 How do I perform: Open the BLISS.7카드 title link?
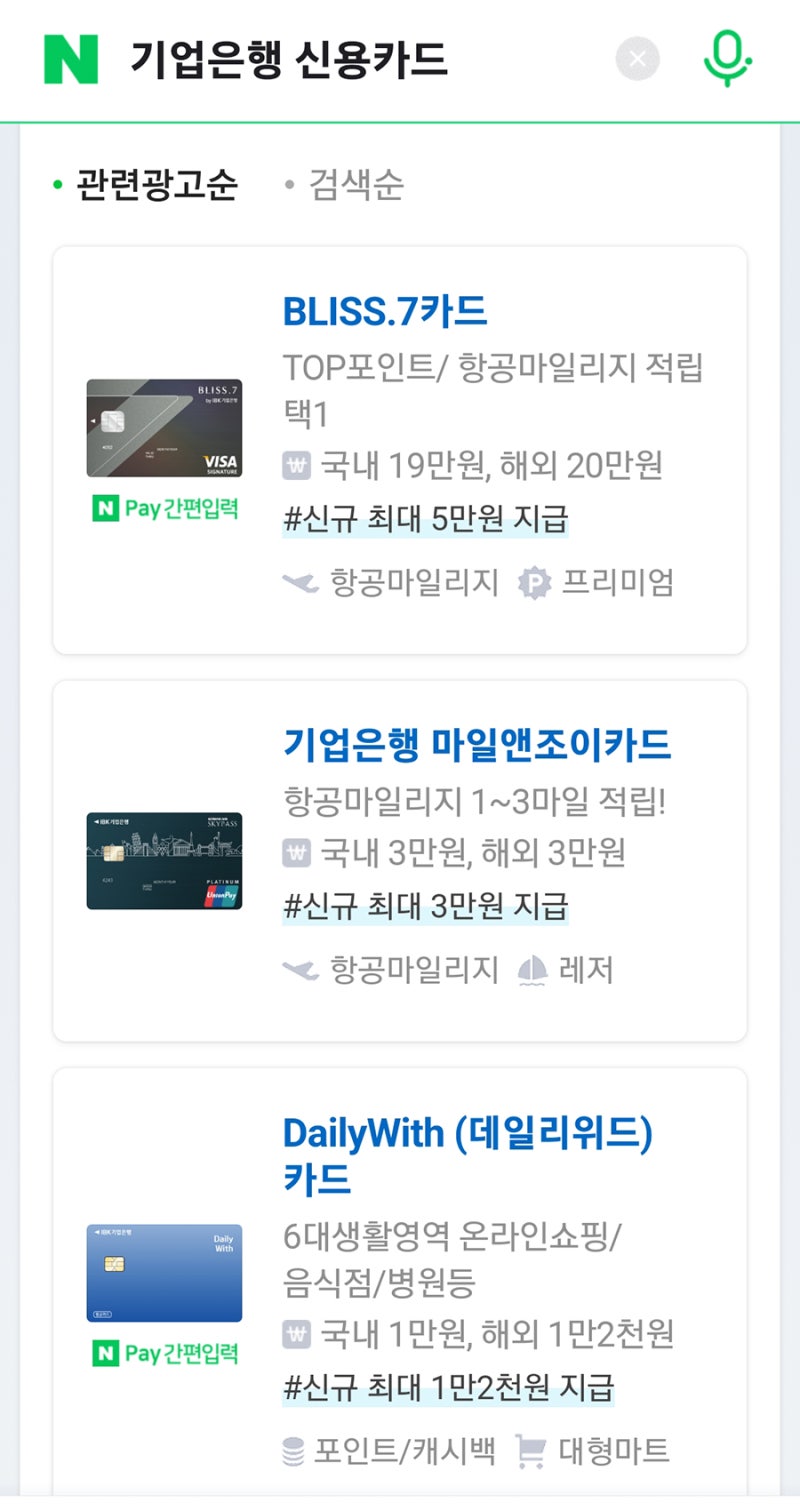[385, 312]
